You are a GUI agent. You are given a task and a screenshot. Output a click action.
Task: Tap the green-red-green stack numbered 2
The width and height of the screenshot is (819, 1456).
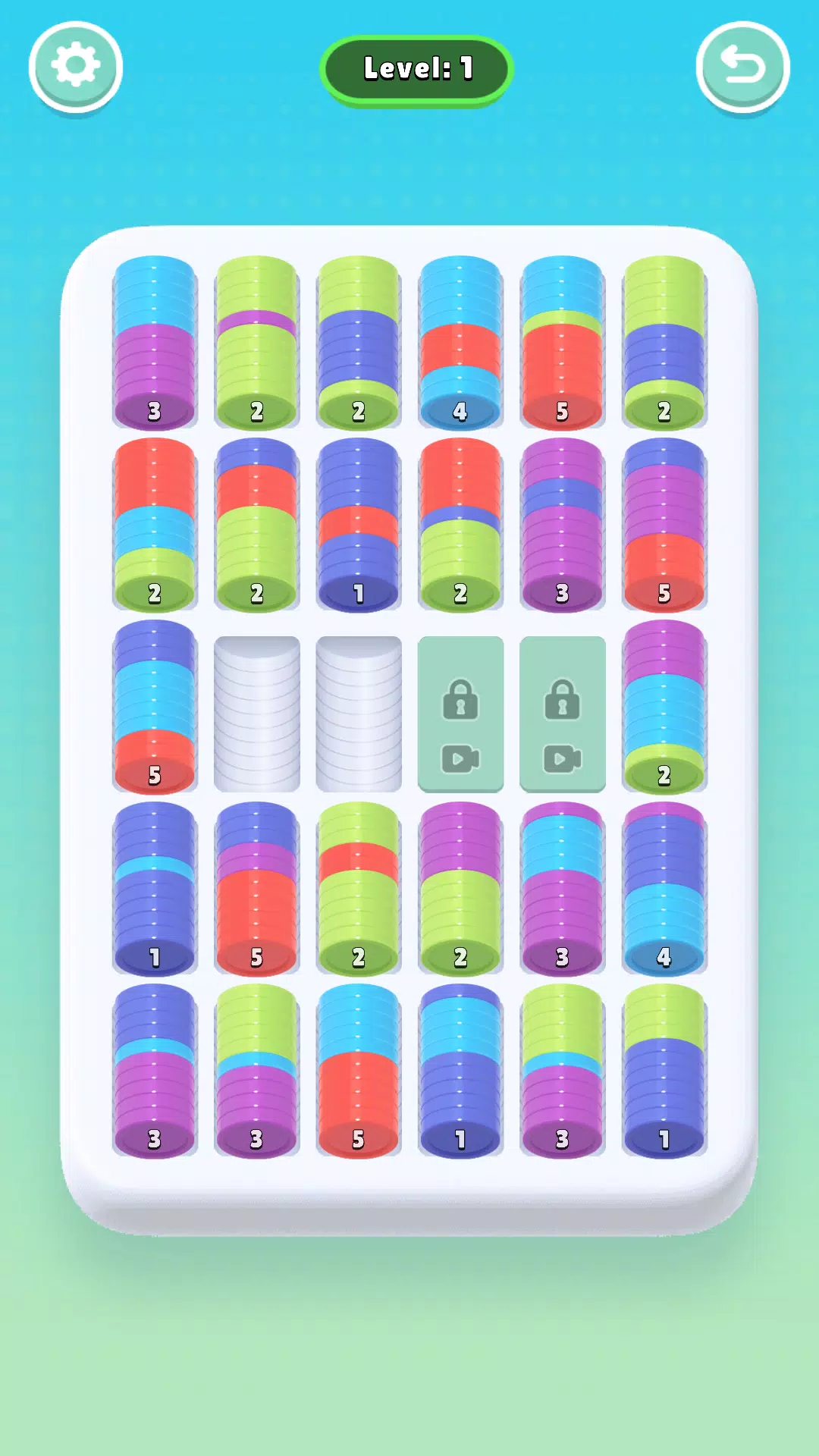coord(358,889)
